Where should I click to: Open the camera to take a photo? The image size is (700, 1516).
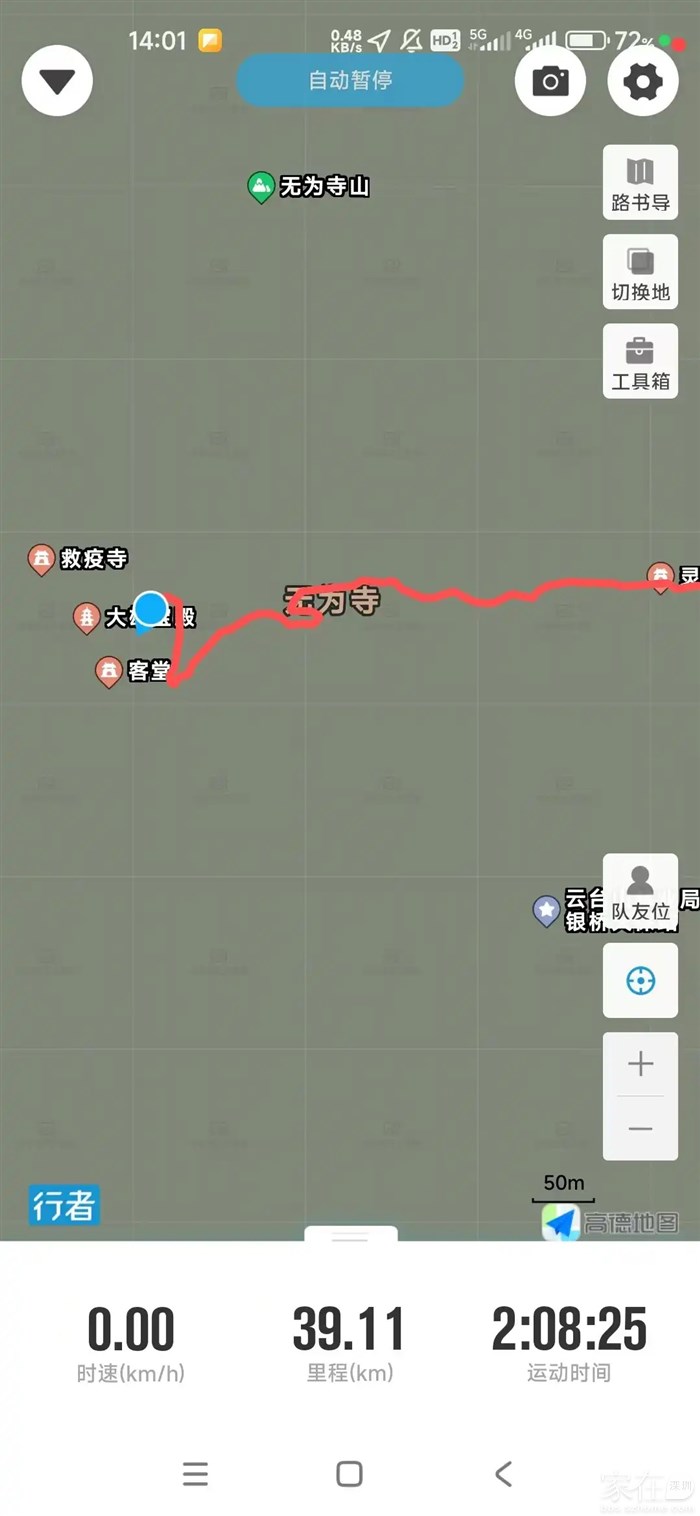coord(550,81)
